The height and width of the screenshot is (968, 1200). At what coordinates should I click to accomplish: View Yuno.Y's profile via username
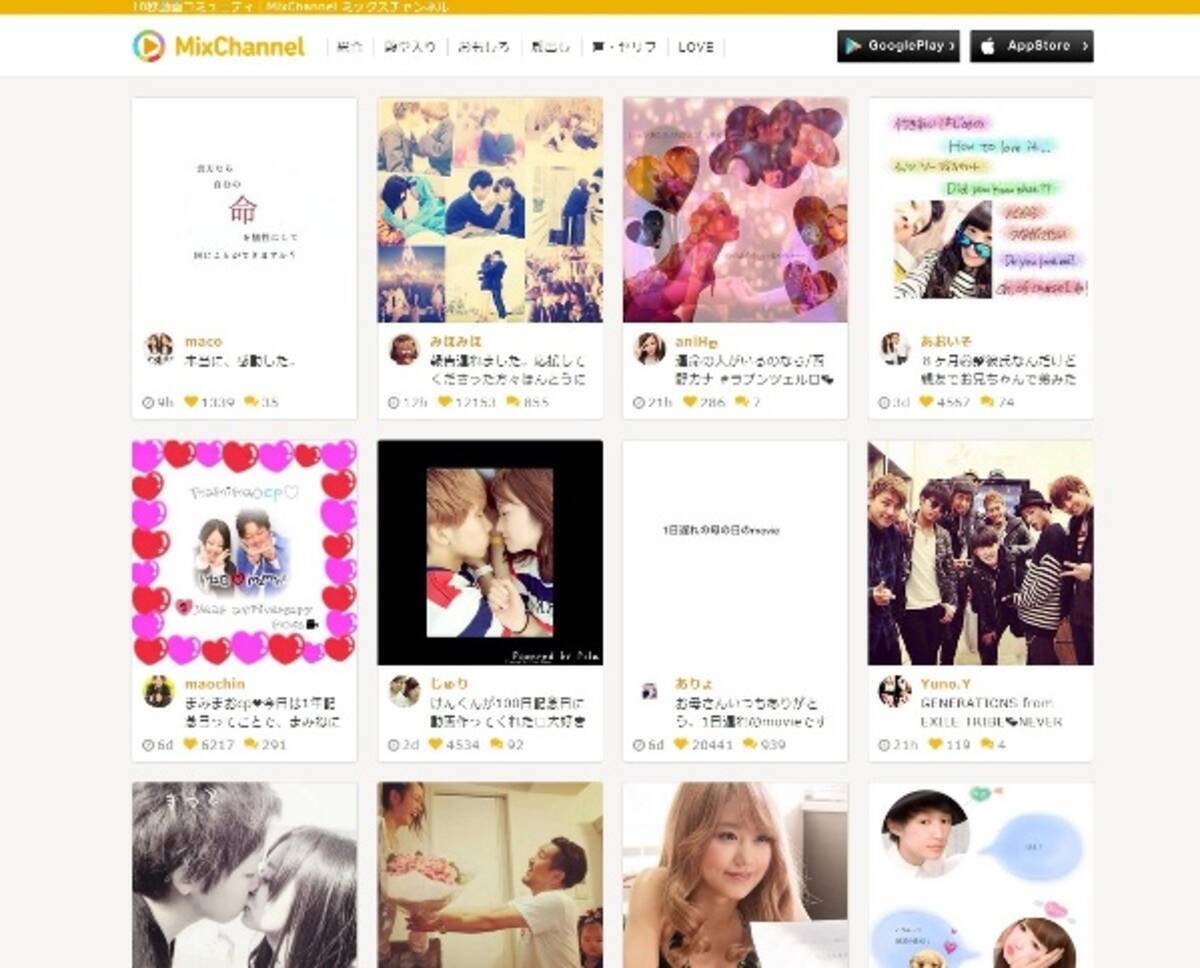click(945, 684)
